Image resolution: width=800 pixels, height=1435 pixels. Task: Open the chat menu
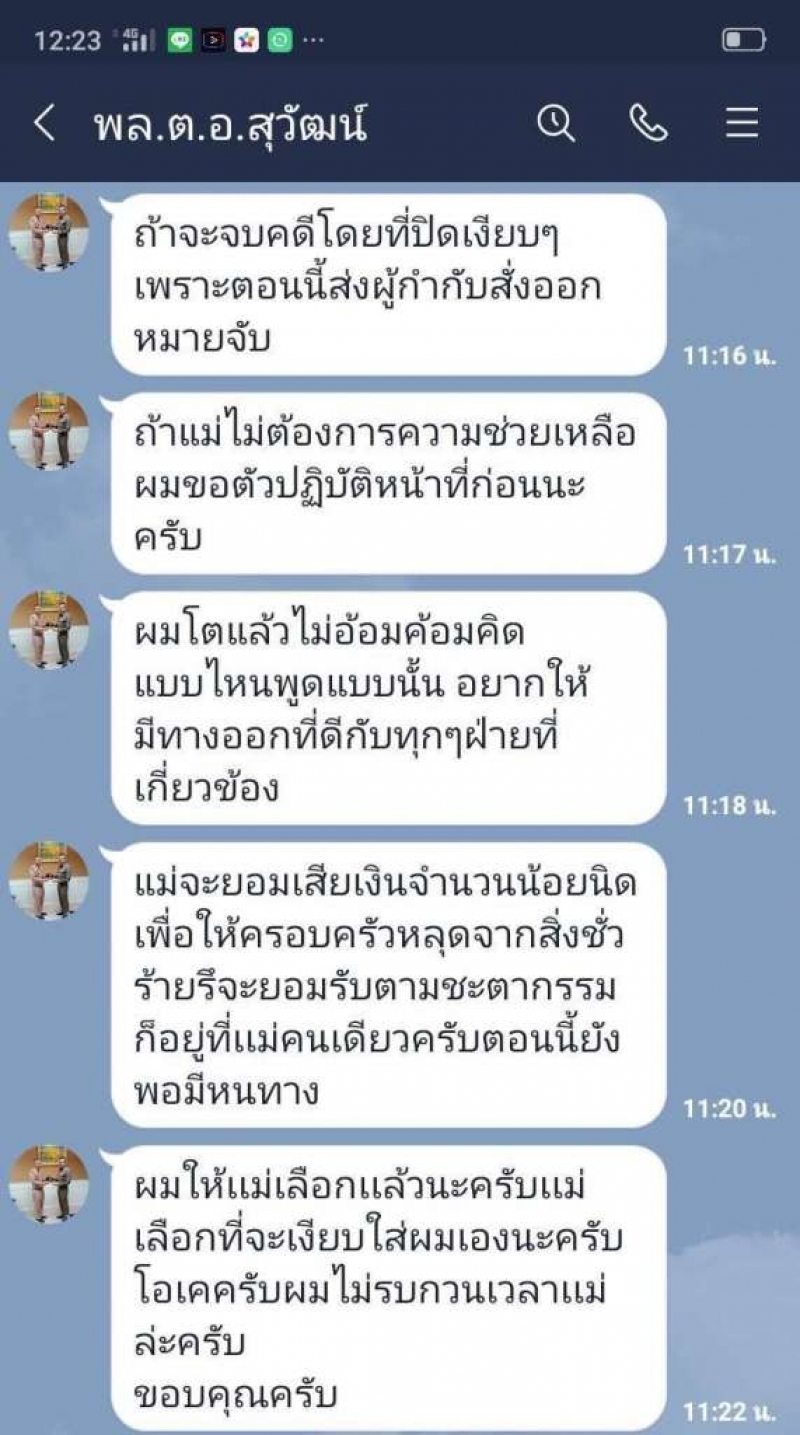(741, 124)
